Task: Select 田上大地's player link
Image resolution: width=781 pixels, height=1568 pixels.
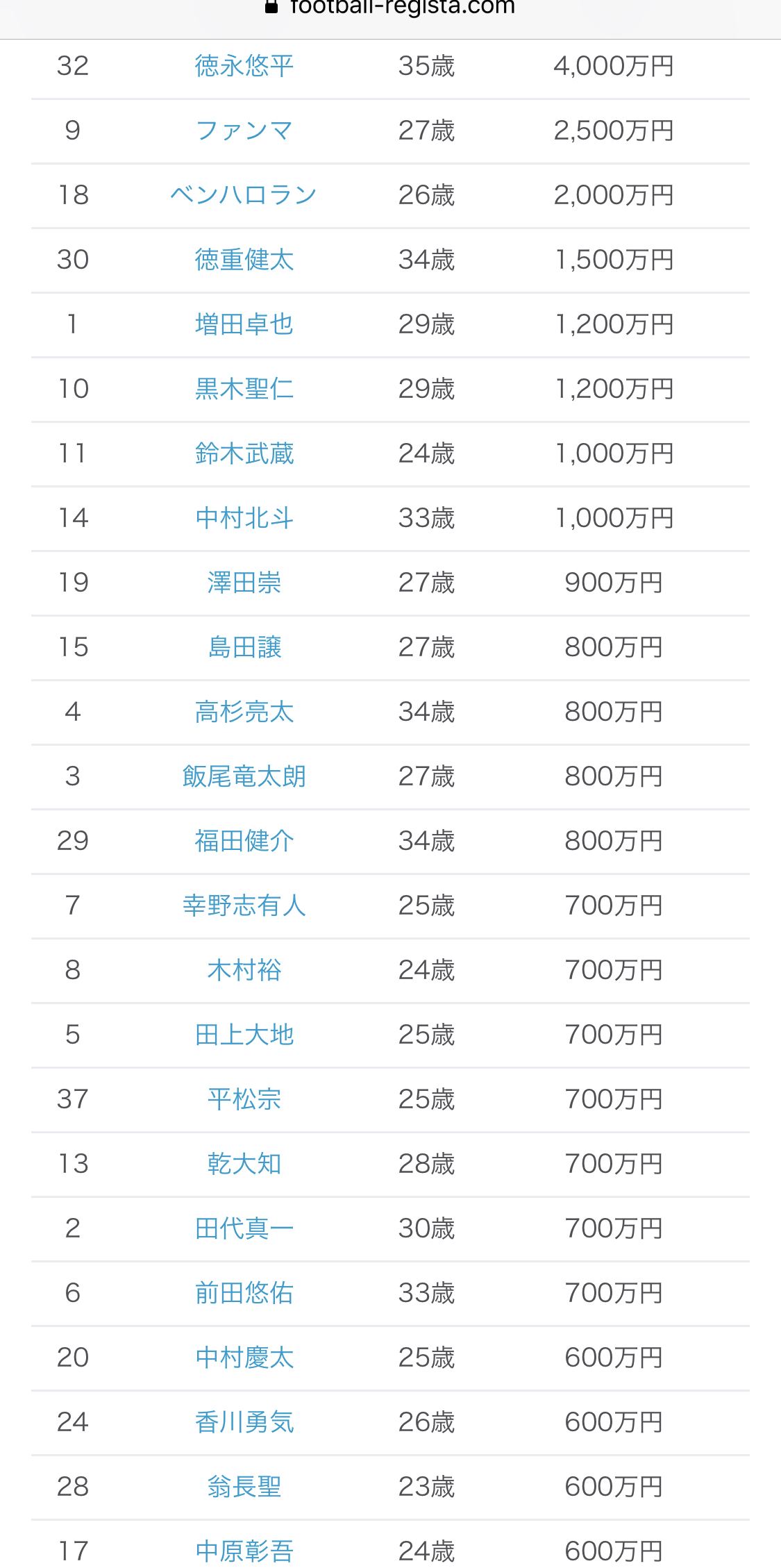Action: click(x=244, y=1035)
